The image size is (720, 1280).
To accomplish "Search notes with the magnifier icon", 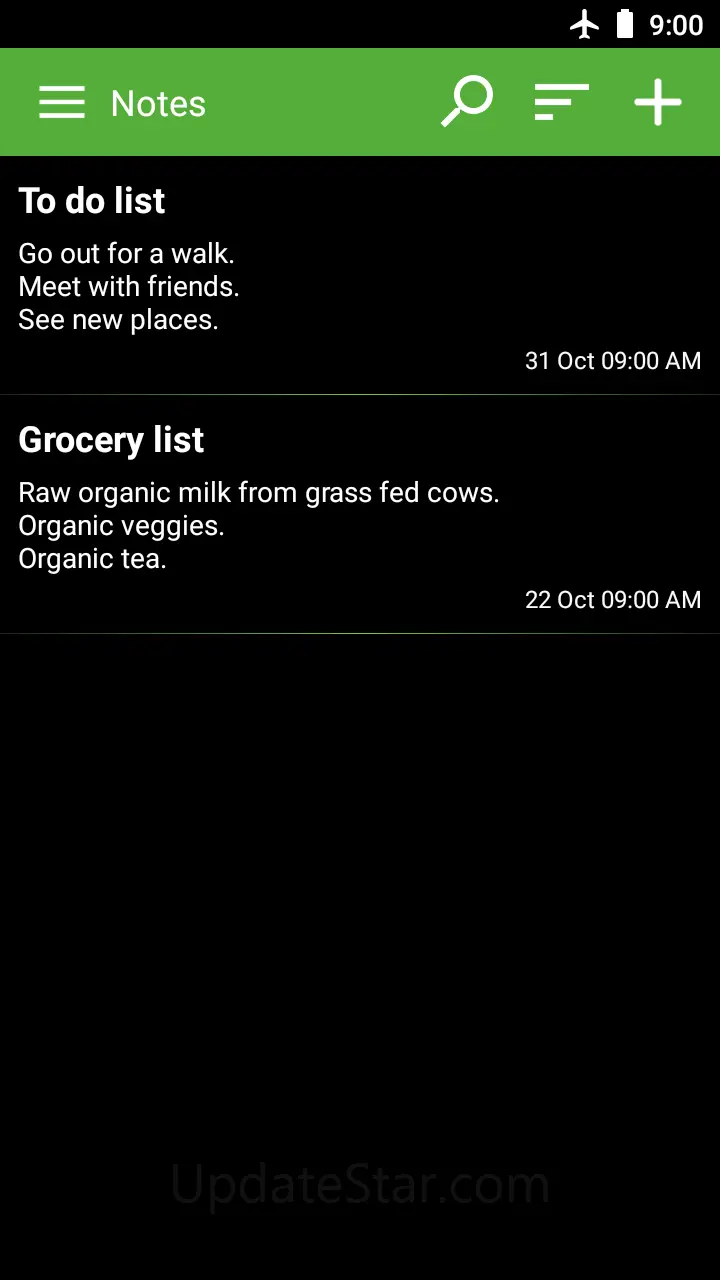I will [x=467, y=102].
